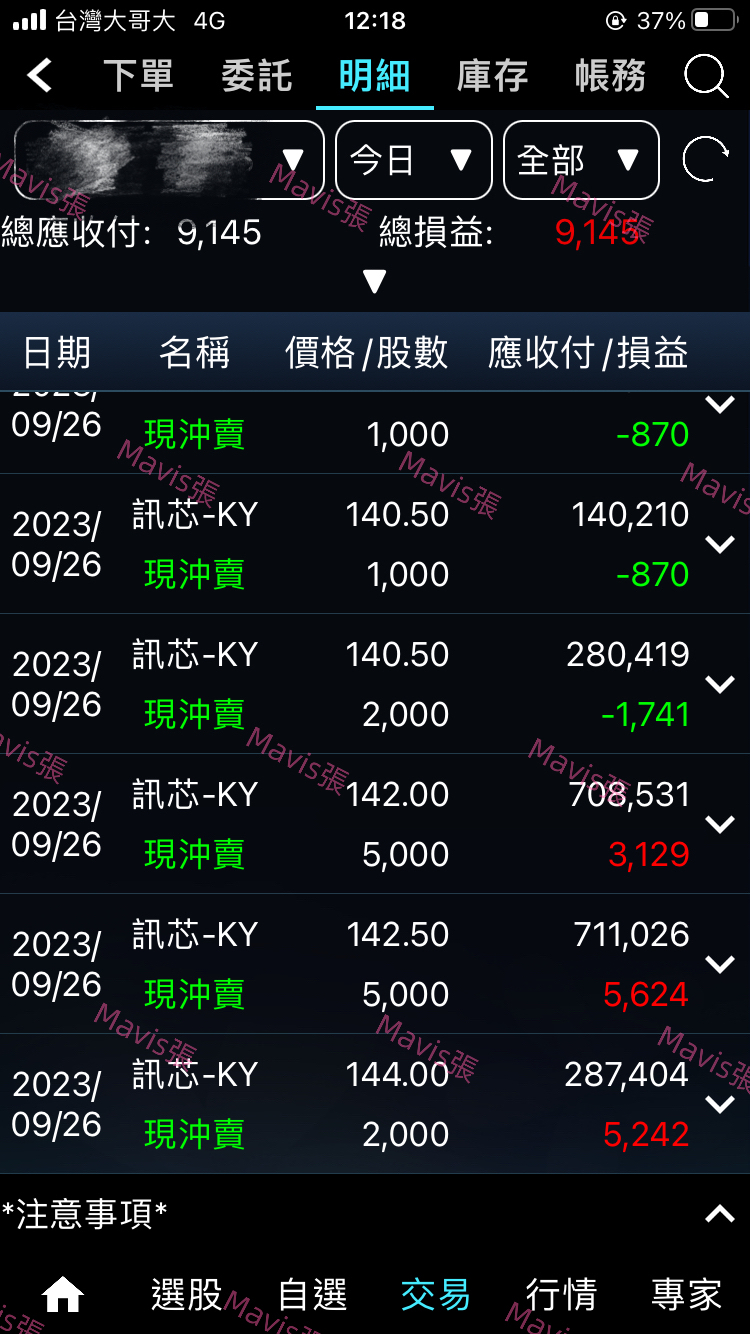Expand the last 144.00 trade row chevron
The image size is (750, 1334).
coord(718,1104)
